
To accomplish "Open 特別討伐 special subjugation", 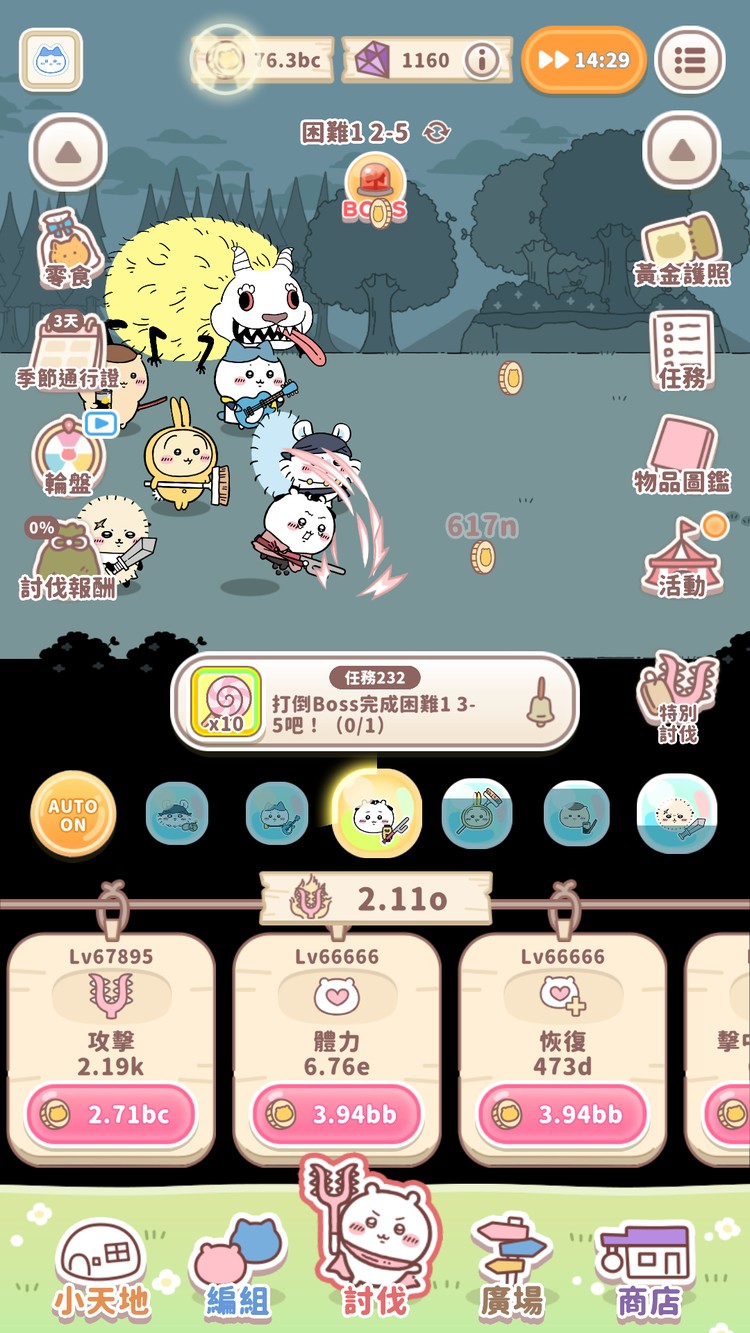I will (679, 697).
